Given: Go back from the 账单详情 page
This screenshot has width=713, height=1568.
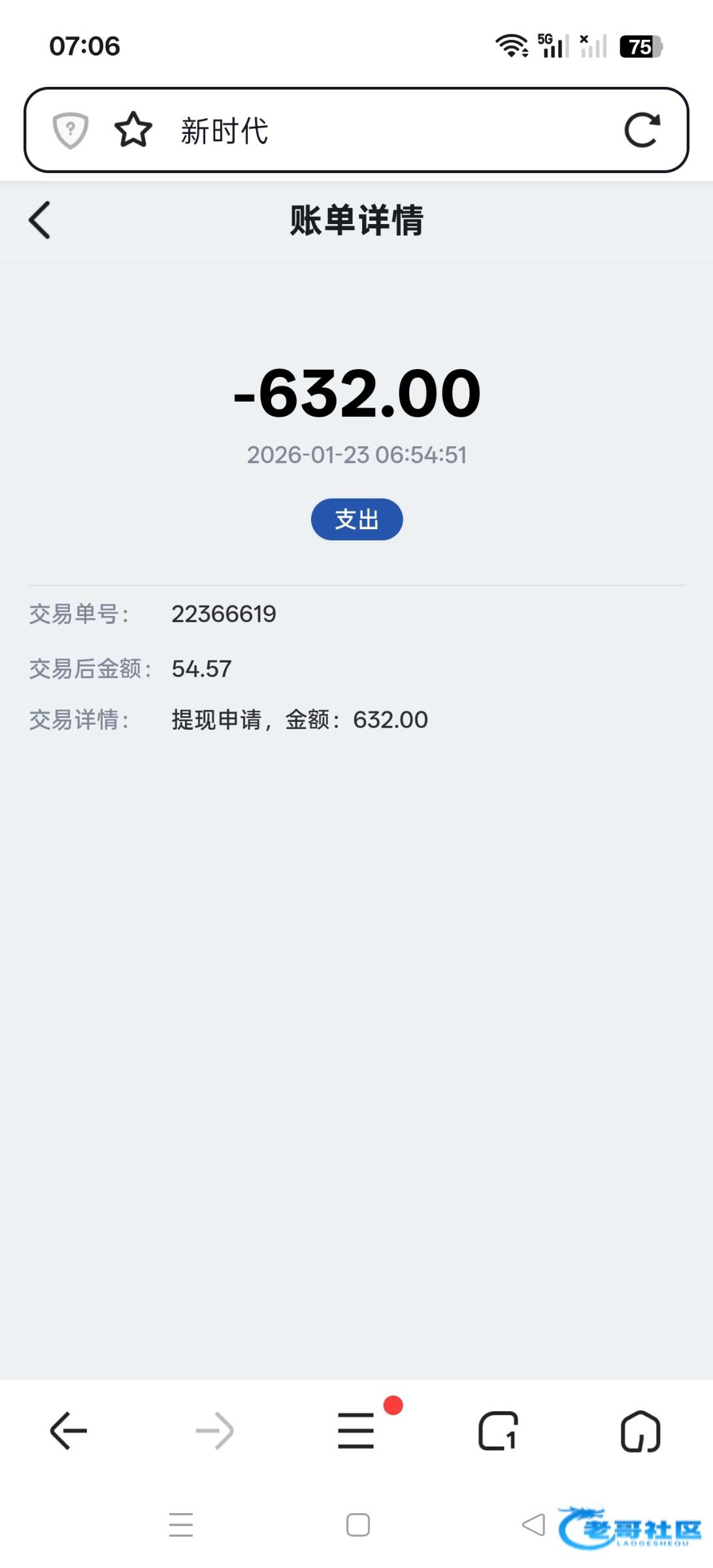Looking at the screenshot, I should 40,220.
